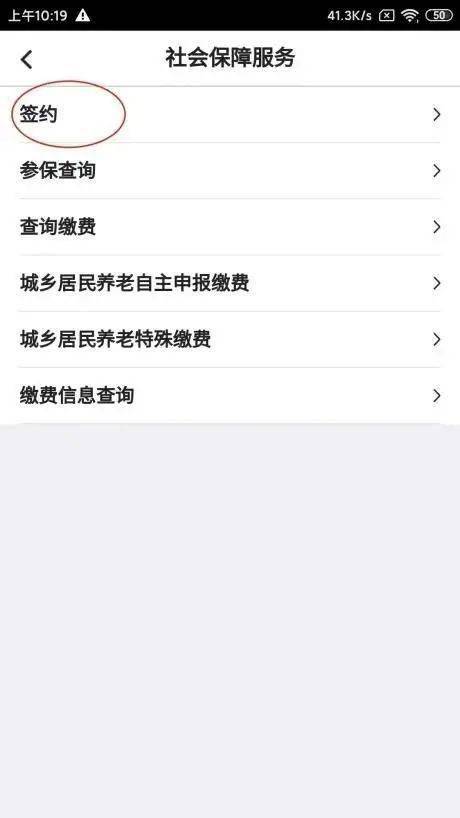Image resolution: width=460 pixels, height=818 pixels.
Task: Open 参保查询
Action: 230,171
